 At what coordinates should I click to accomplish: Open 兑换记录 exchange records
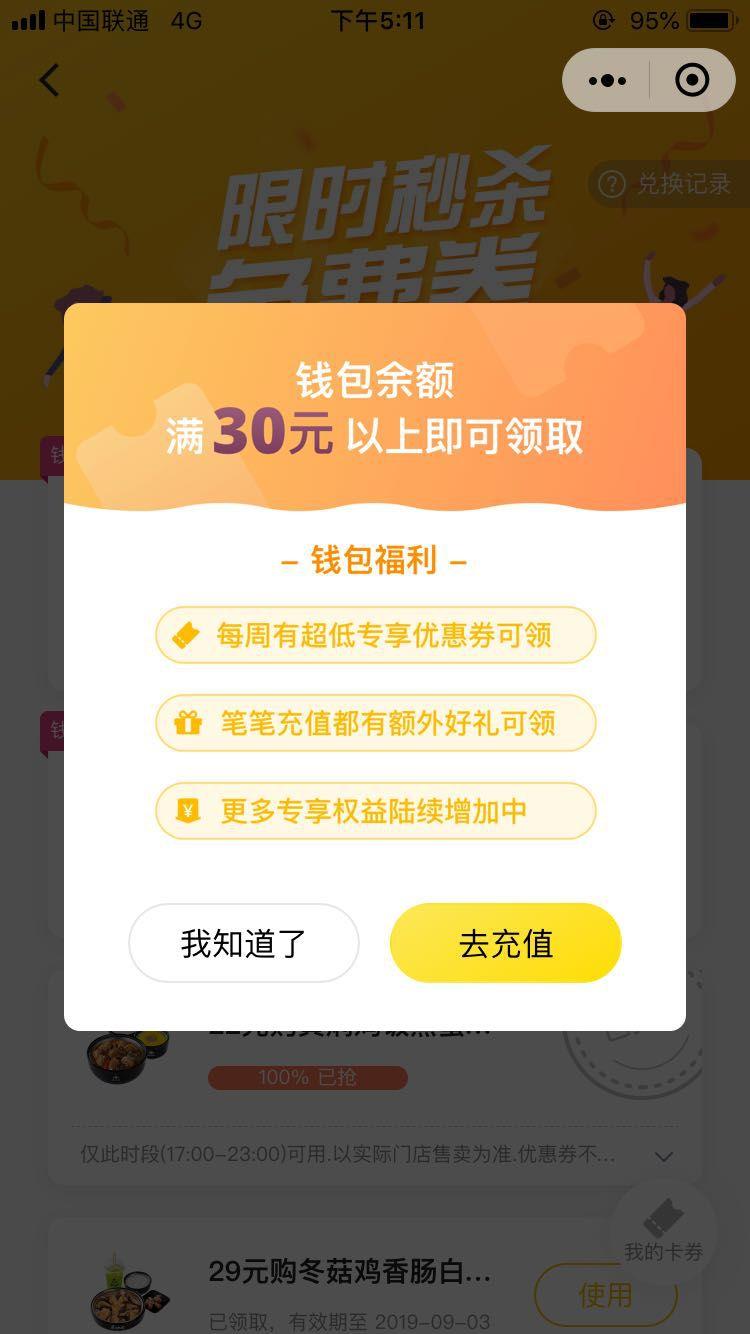(667, 184)
